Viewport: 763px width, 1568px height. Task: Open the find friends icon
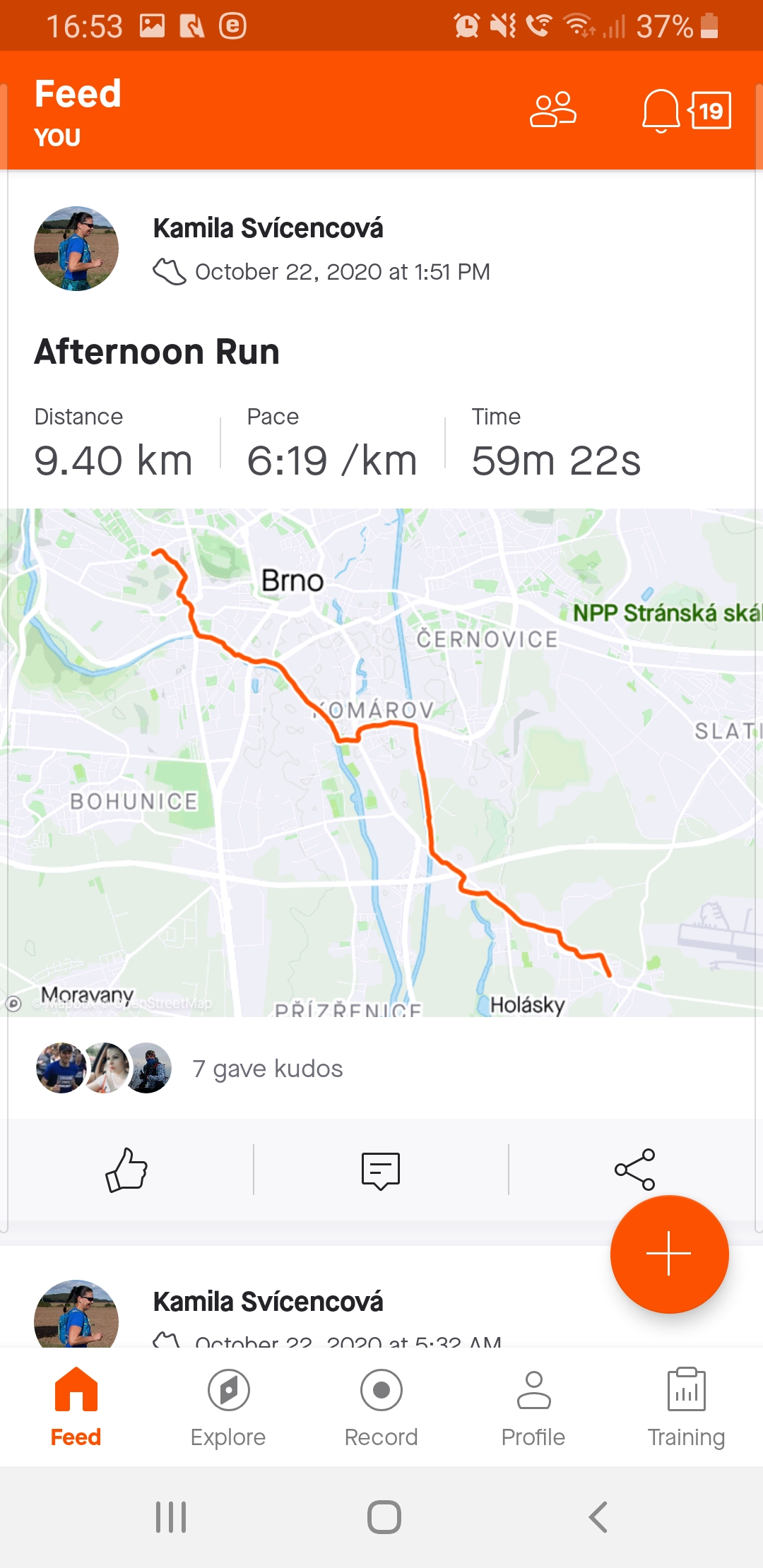pos(553,110)
